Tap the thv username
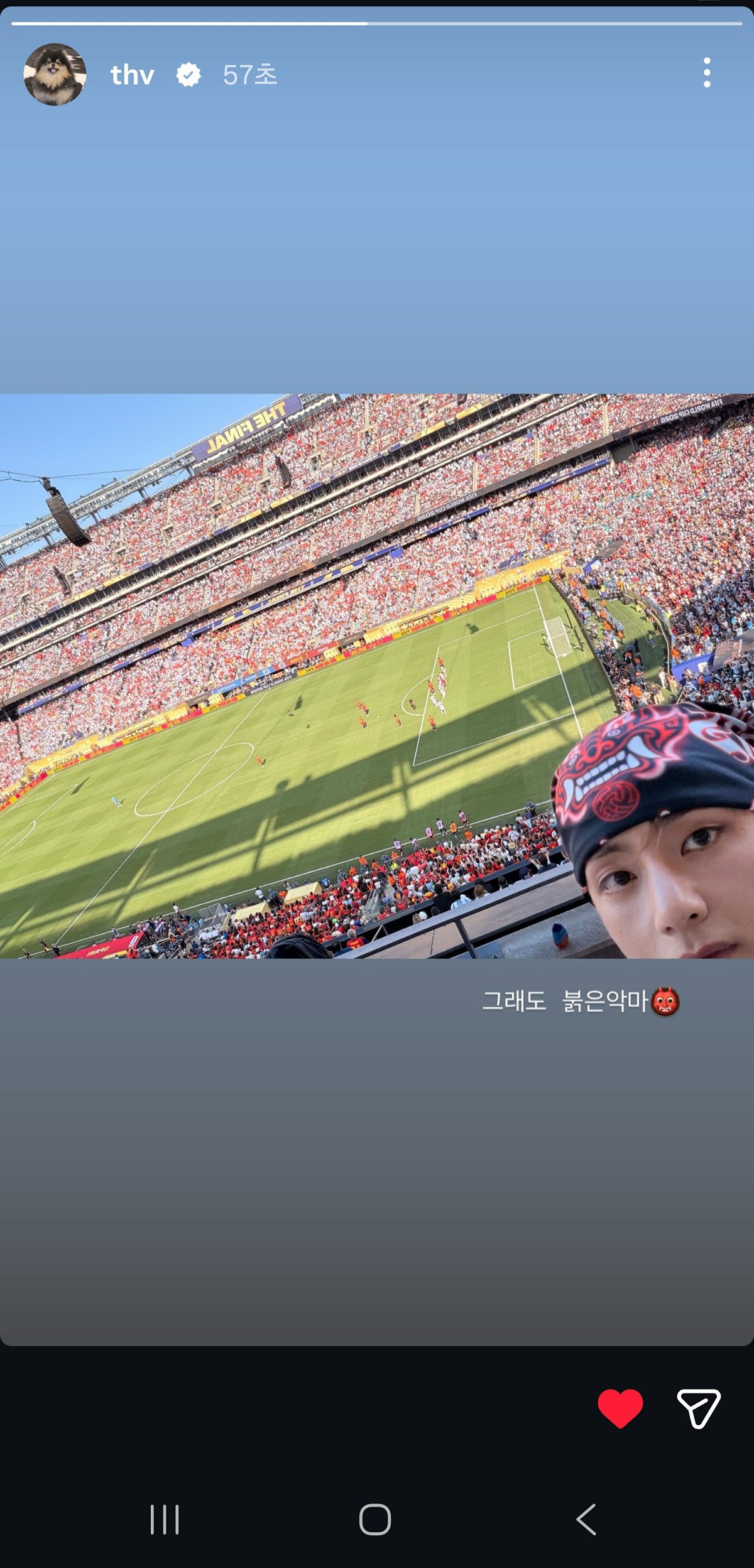This screenshot has width=754, height=1568. [132, 75]
